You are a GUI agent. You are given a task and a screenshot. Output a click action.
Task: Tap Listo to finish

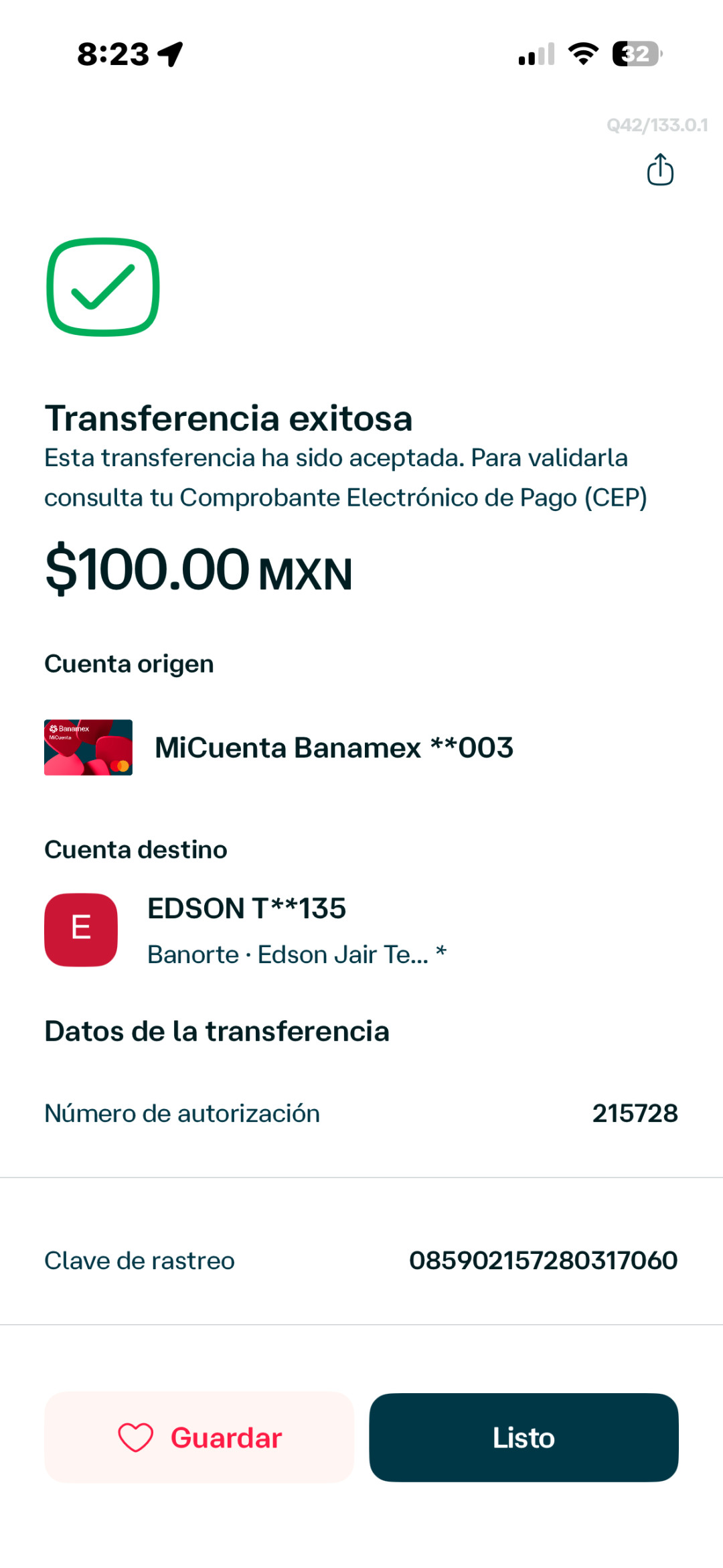[x=524, y=1437]
